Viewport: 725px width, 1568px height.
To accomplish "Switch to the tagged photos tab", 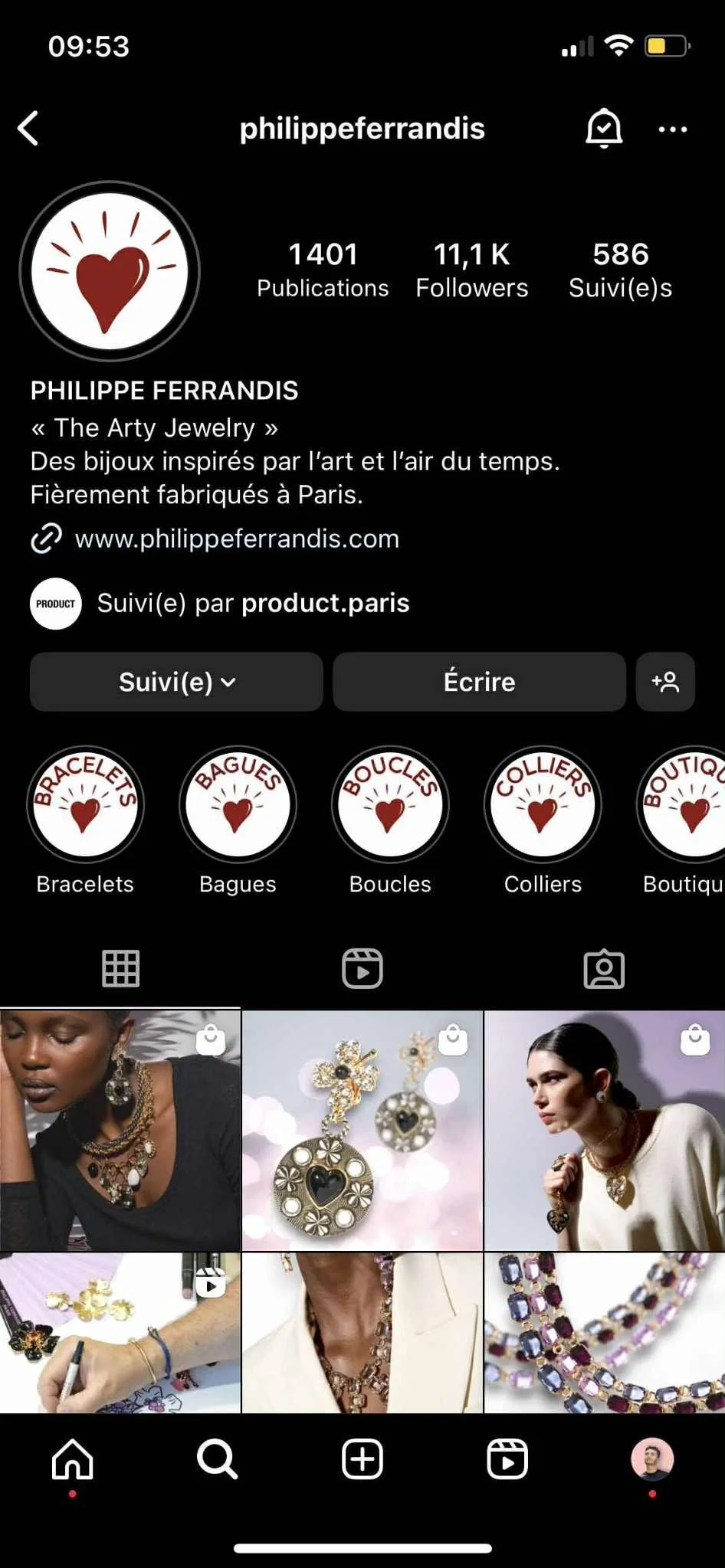I will pos(604,968).
